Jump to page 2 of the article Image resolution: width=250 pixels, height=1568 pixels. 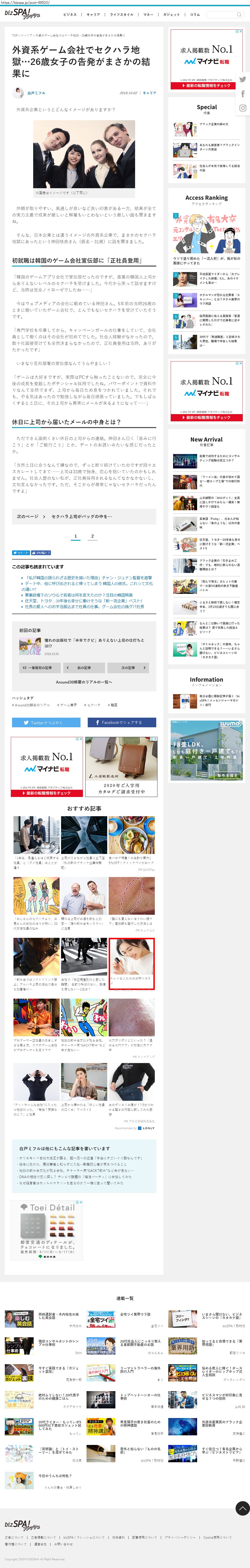point(93,536)
